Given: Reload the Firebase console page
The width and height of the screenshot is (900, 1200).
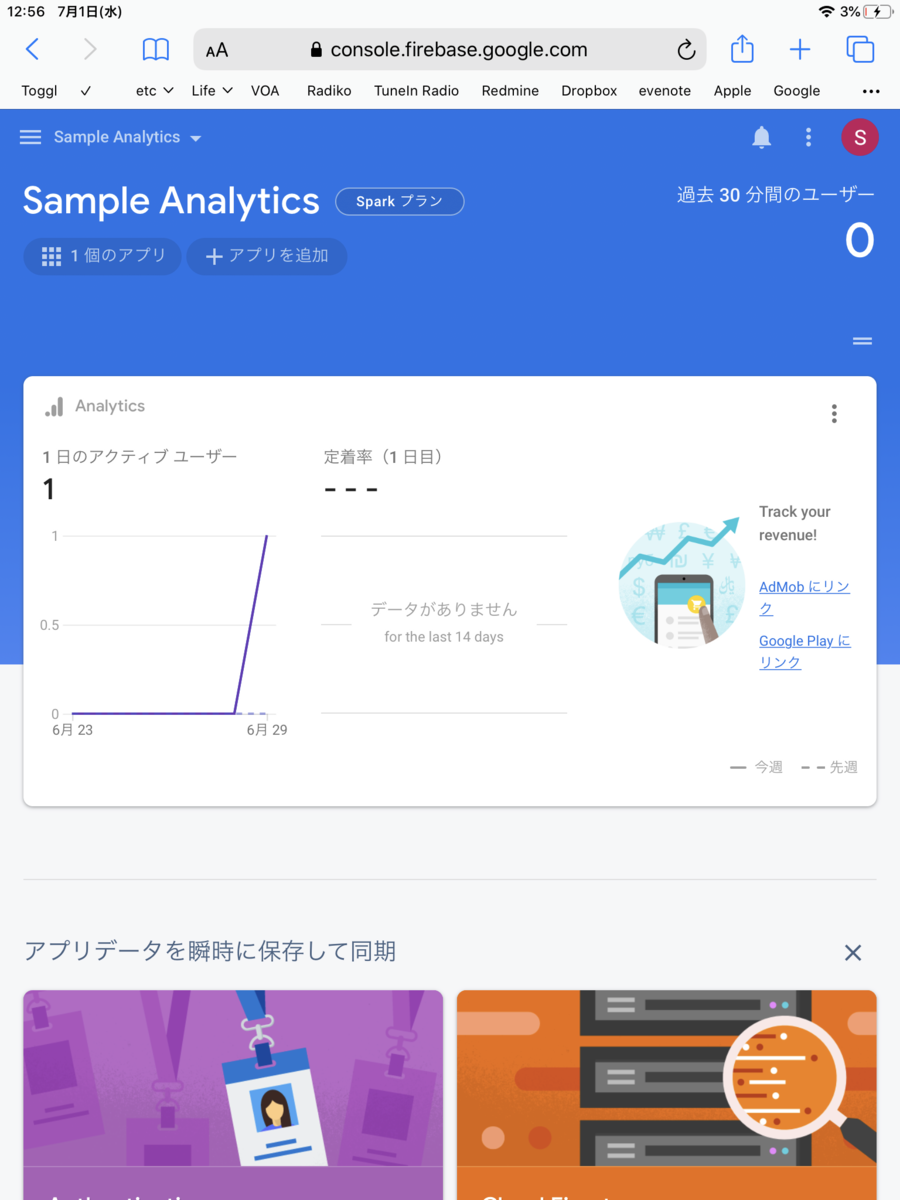Looking at the screenshot, I should point(685,50).
